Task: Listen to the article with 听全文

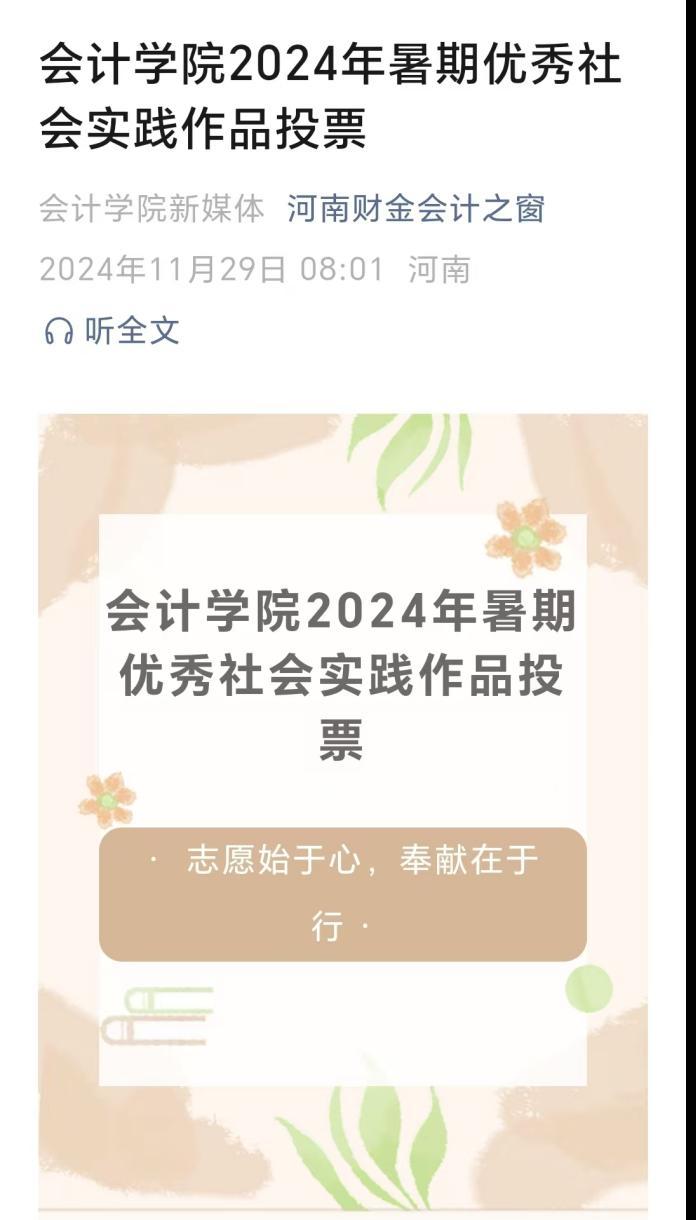Action: pyautogui.click(x=112, y=330)
